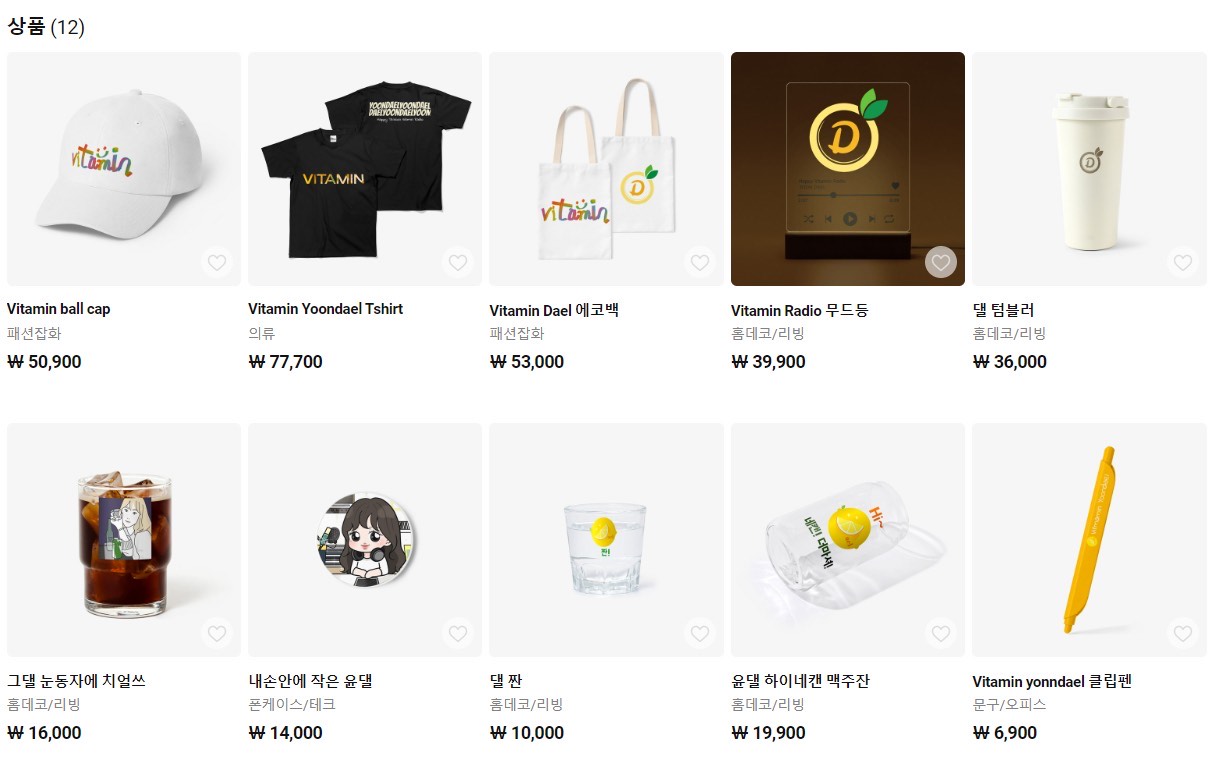Like the 윤댈 하이네캔 맥주잔
This screenshot has width=1219, height=778.
point(940,633)
